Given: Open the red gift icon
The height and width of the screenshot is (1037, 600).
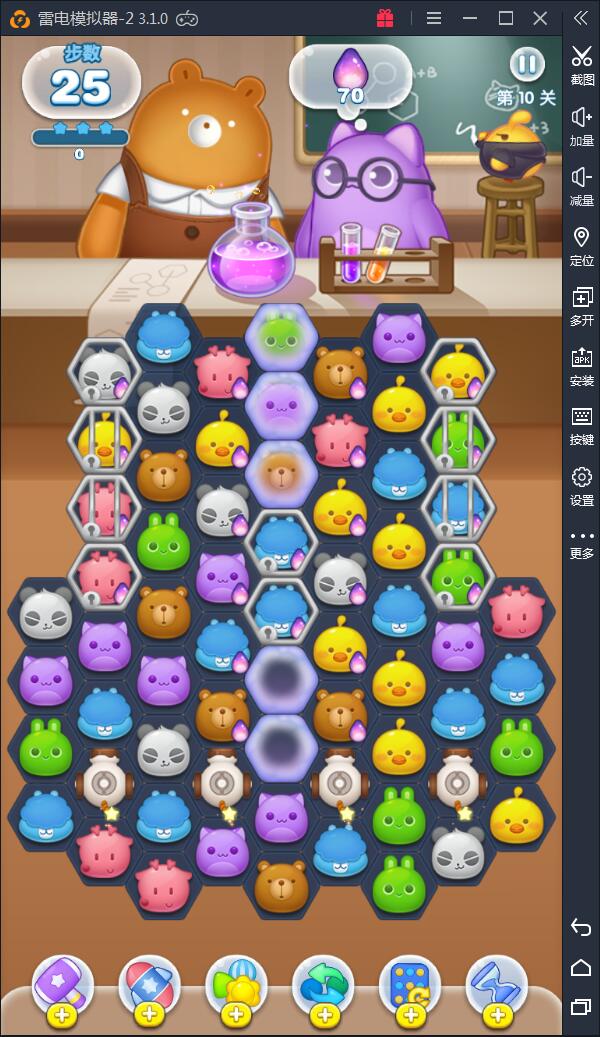Looking at the screenshot, I should click(x=385, y=18).
